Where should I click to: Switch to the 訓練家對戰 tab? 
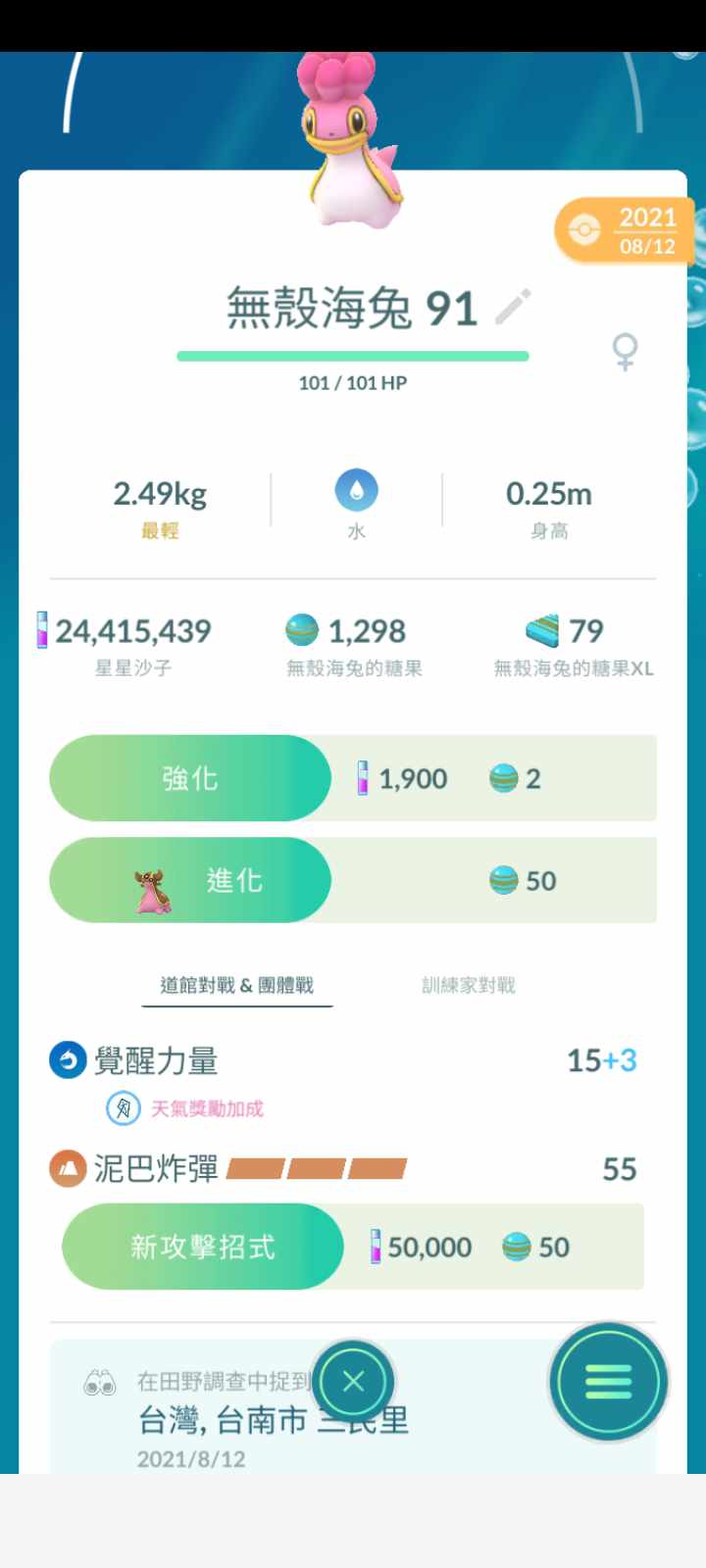tap(468, 986)
